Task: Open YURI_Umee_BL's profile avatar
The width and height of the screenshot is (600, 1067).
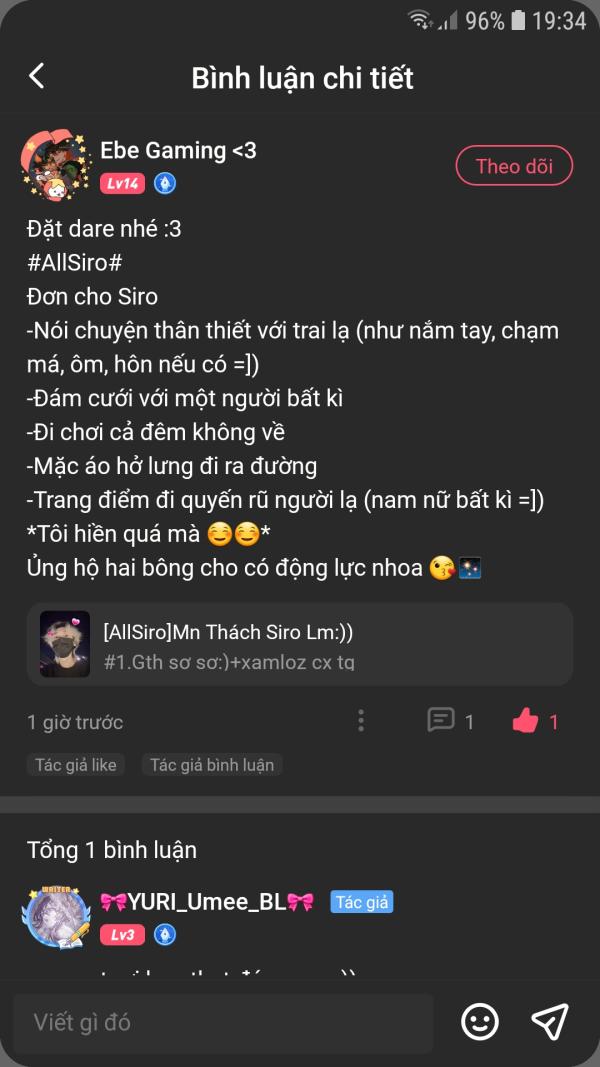Action: tap(56, 917)
